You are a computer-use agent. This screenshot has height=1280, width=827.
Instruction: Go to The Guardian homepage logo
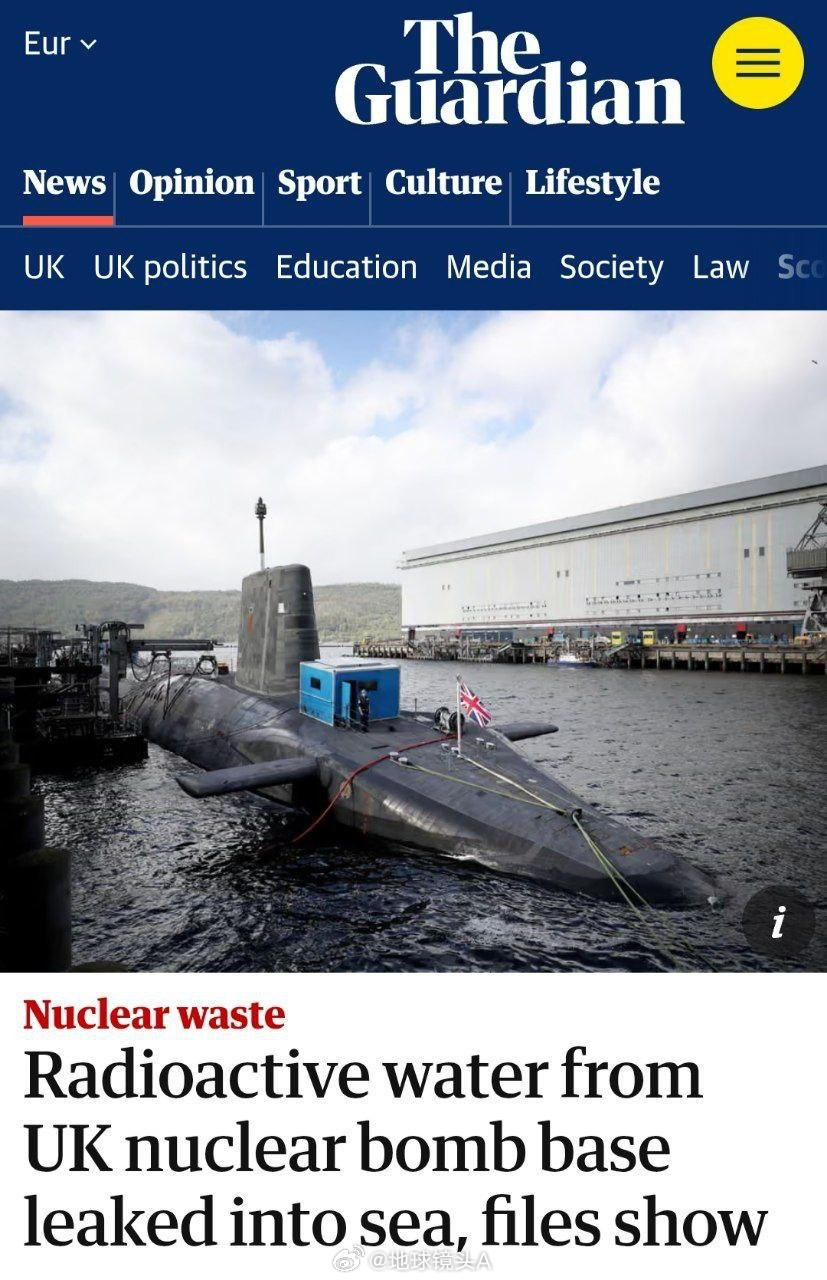click(x=509, y=70)
